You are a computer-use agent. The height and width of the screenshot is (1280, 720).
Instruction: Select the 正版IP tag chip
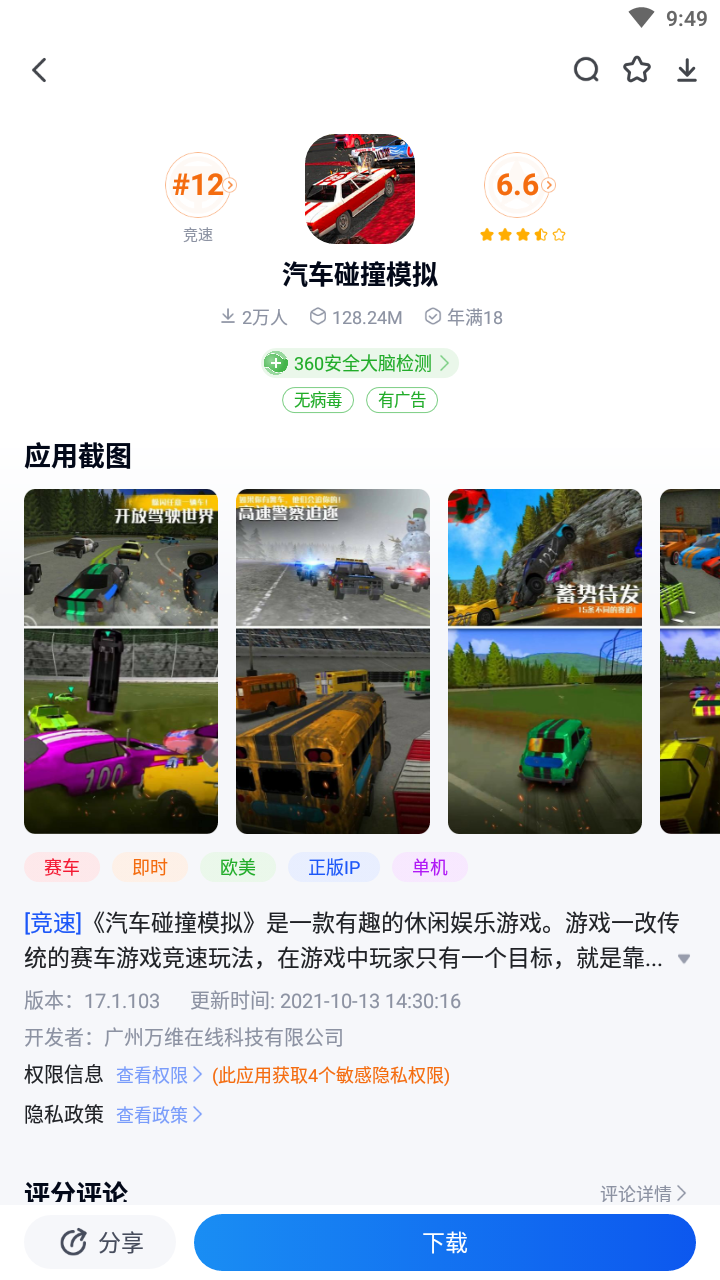tap(334, 867)
